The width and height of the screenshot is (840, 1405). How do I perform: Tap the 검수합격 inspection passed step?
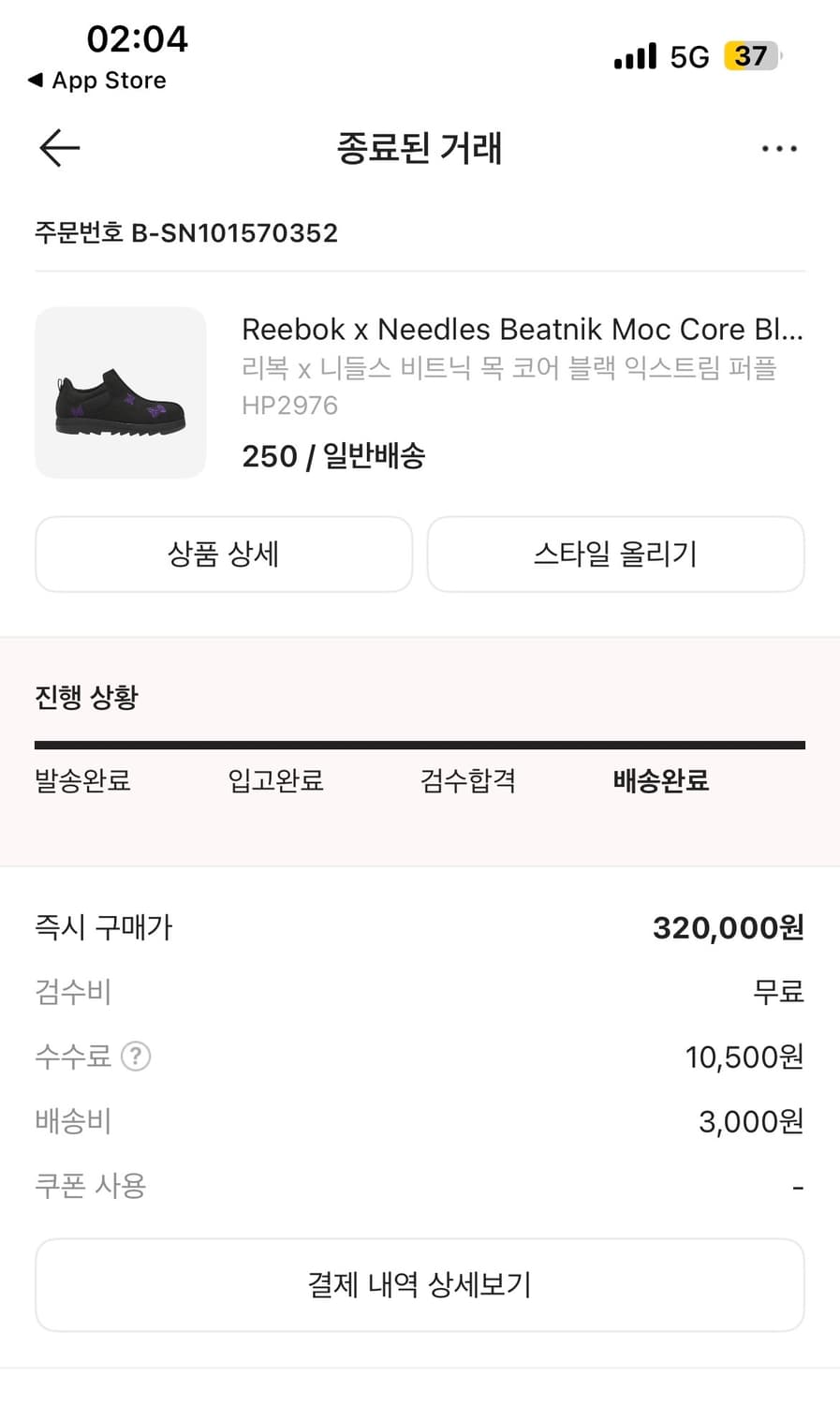(x=468, y=780)
